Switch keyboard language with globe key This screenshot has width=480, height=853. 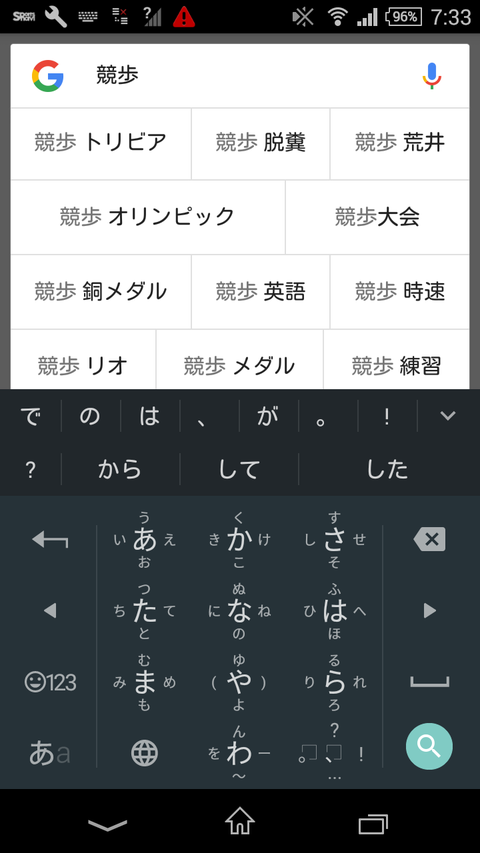pos(145,753)
